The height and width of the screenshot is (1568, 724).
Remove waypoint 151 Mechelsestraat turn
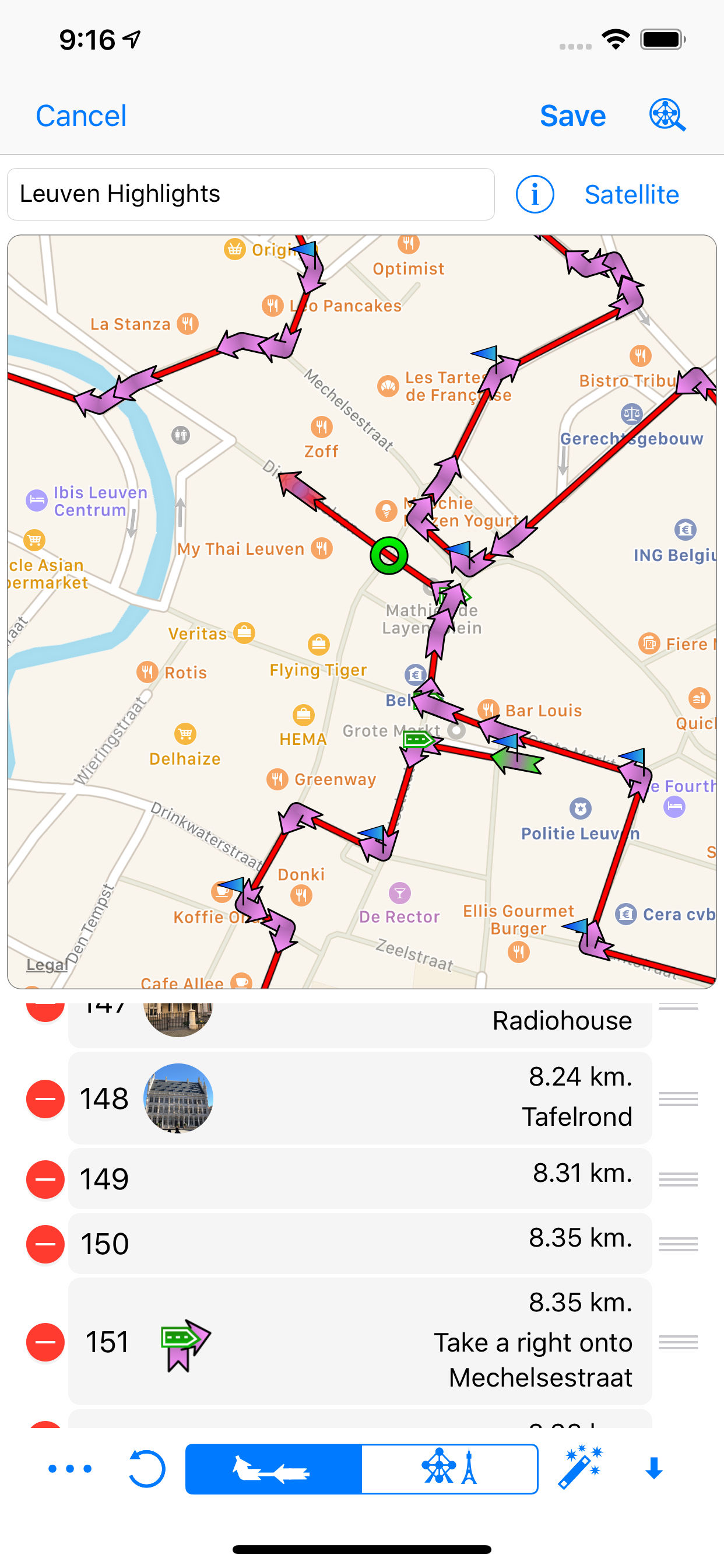point(45,1342)
